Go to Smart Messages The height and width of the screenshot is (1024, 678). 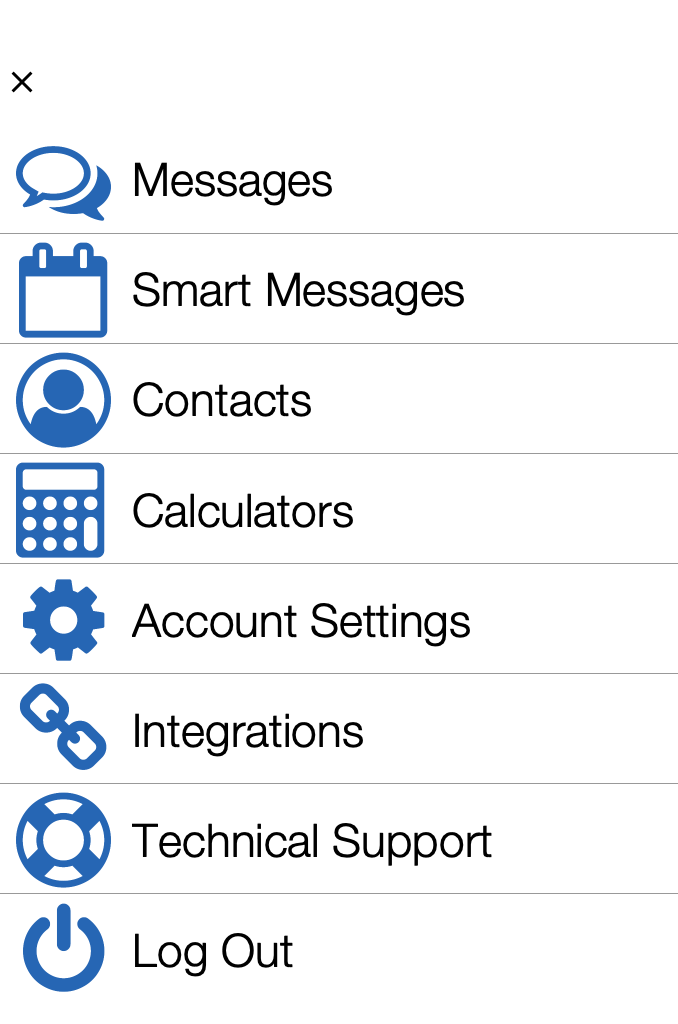pos(298,291)
